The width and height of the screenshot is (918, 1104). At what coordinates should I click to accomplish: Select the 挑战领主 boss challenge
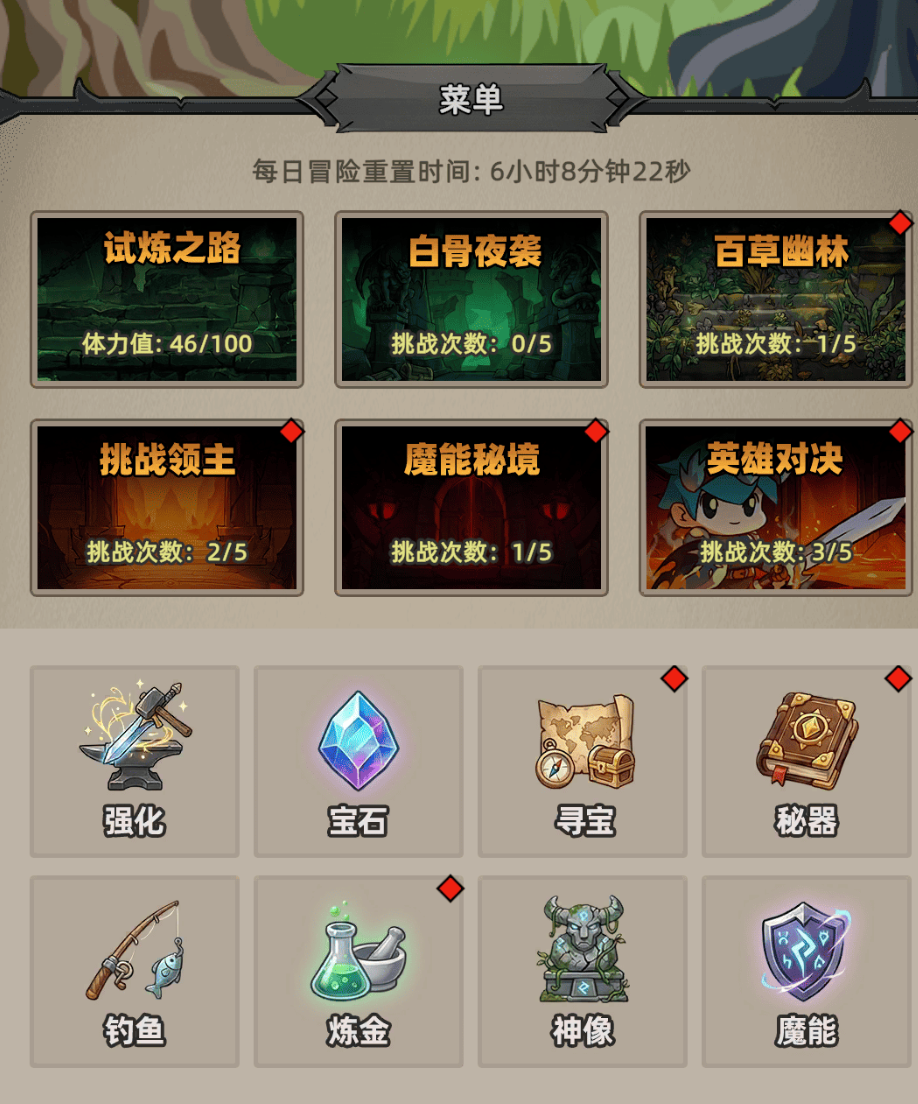coord(167,508)
